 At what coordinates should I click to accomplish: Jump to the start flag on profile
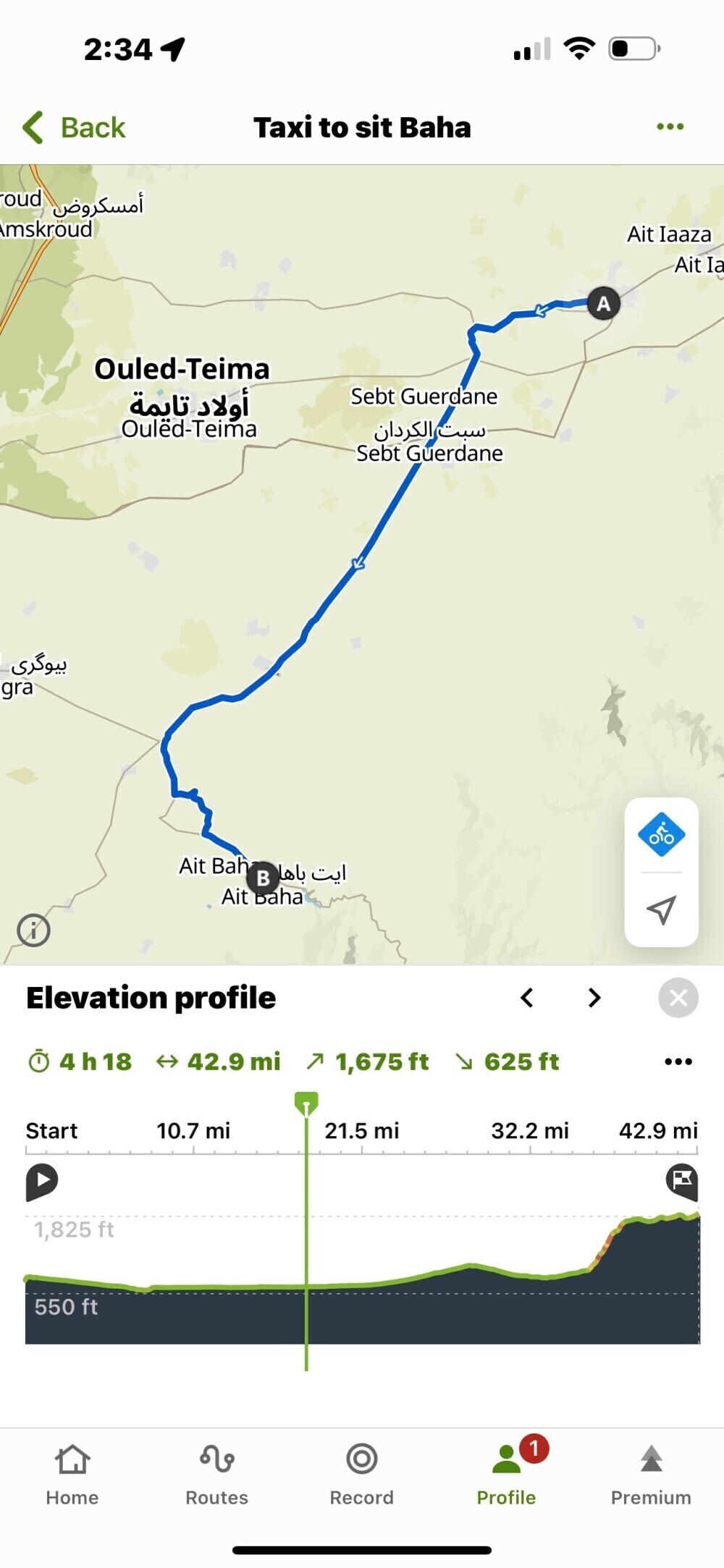pos(42,1180)
